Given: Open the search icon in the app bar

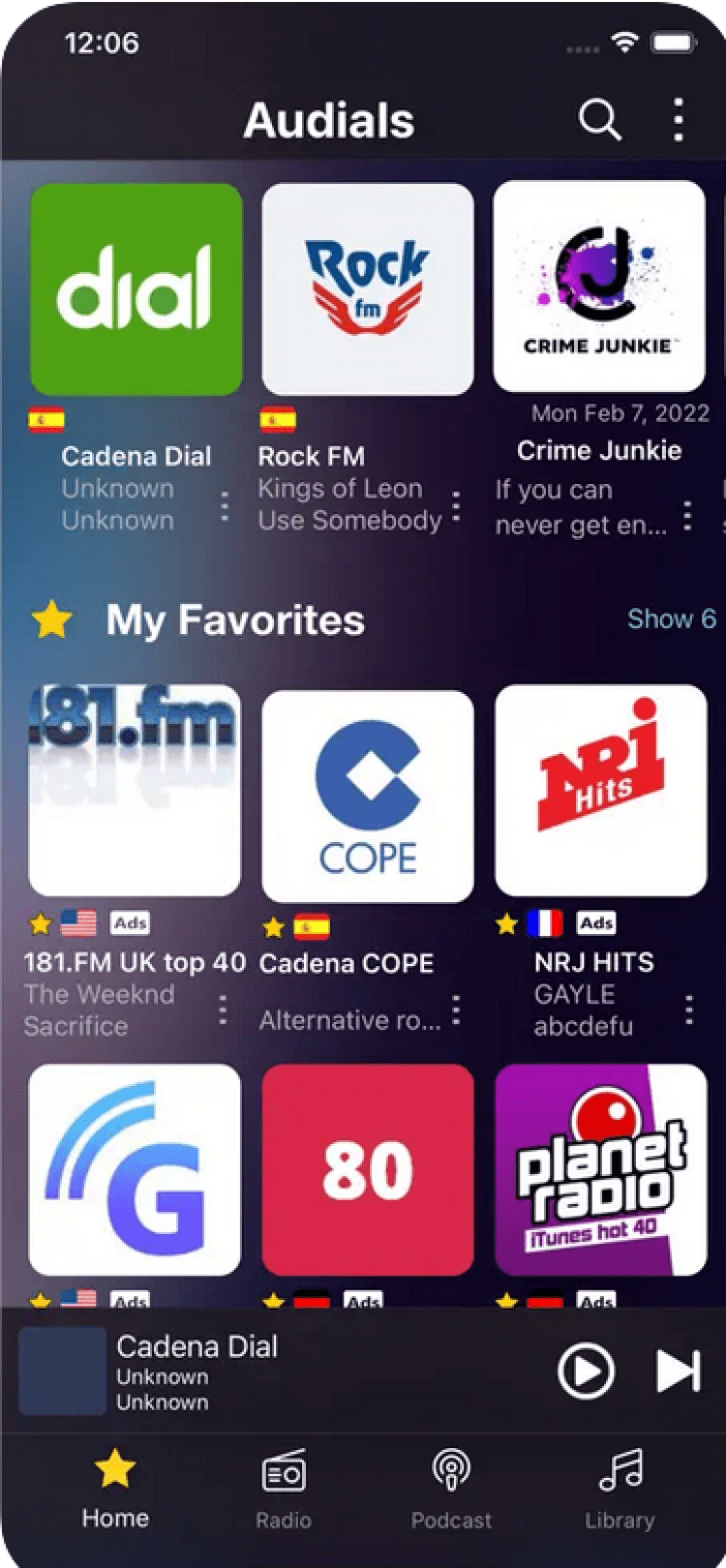Looking at the screenshot, I should [x=599, y=121].
